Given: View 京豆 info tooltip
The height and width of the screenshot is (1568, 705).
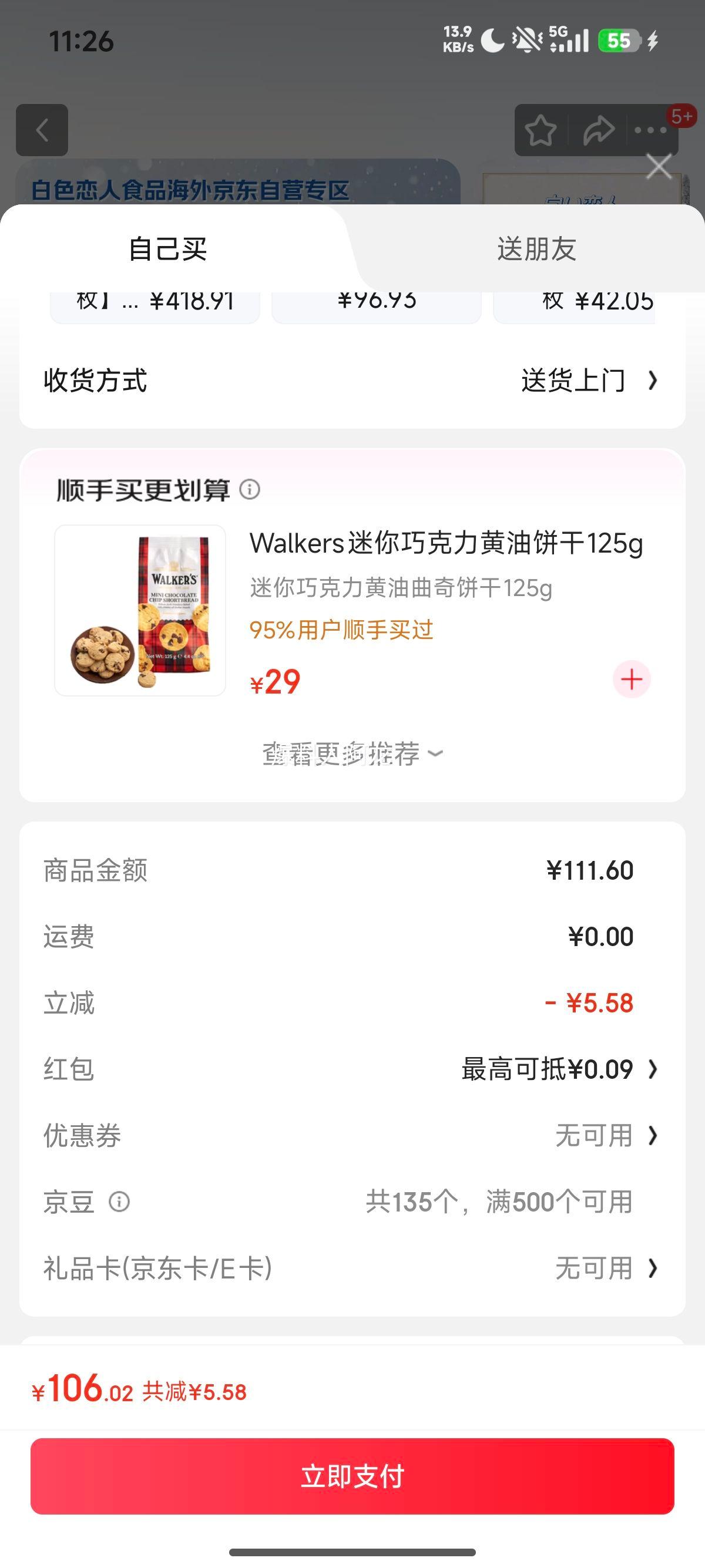Looking at the screenshot, I should coord(119,1202).
